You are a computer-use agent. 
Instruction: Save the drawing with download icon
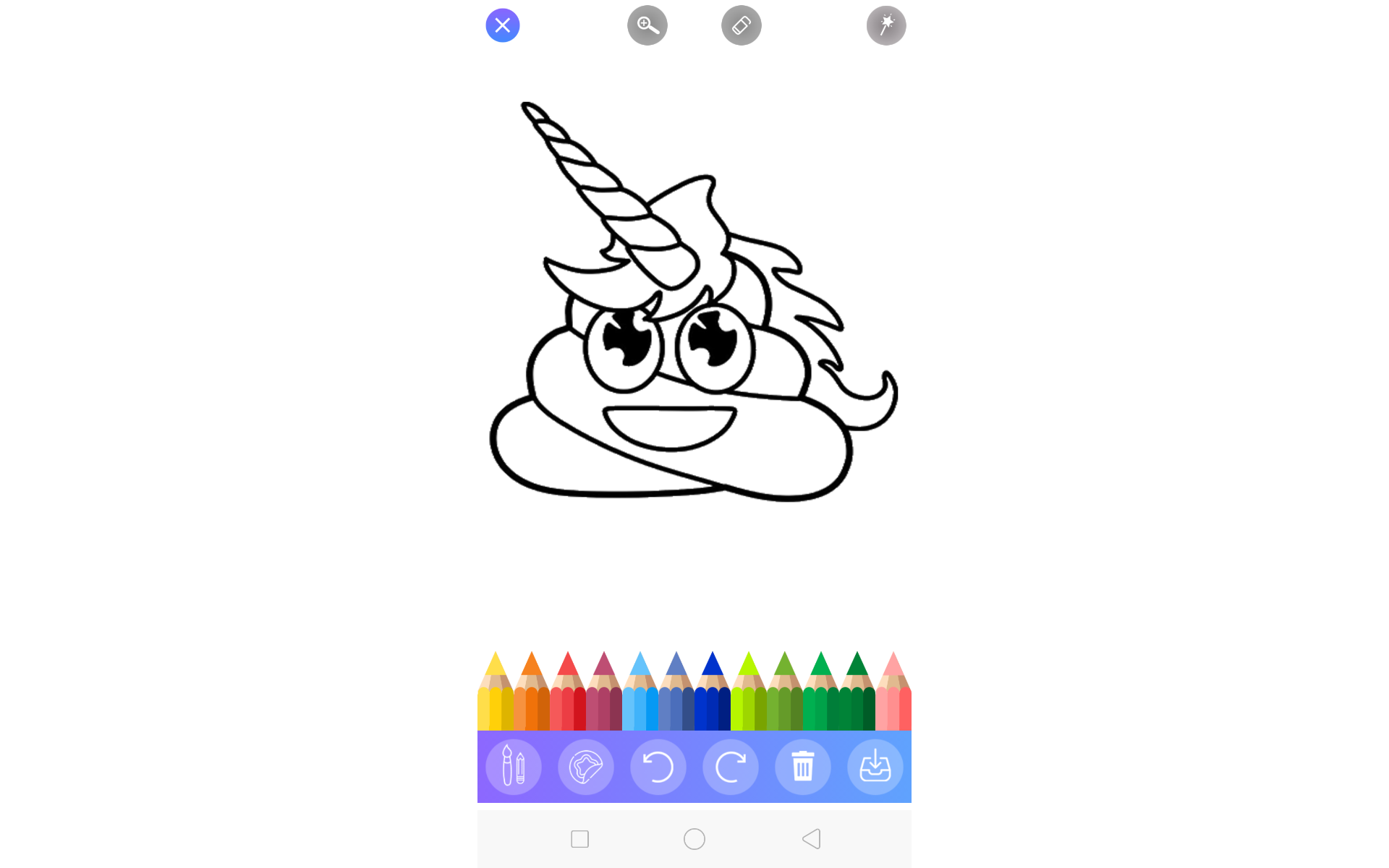pyautogui.click(x=875, y=767)
